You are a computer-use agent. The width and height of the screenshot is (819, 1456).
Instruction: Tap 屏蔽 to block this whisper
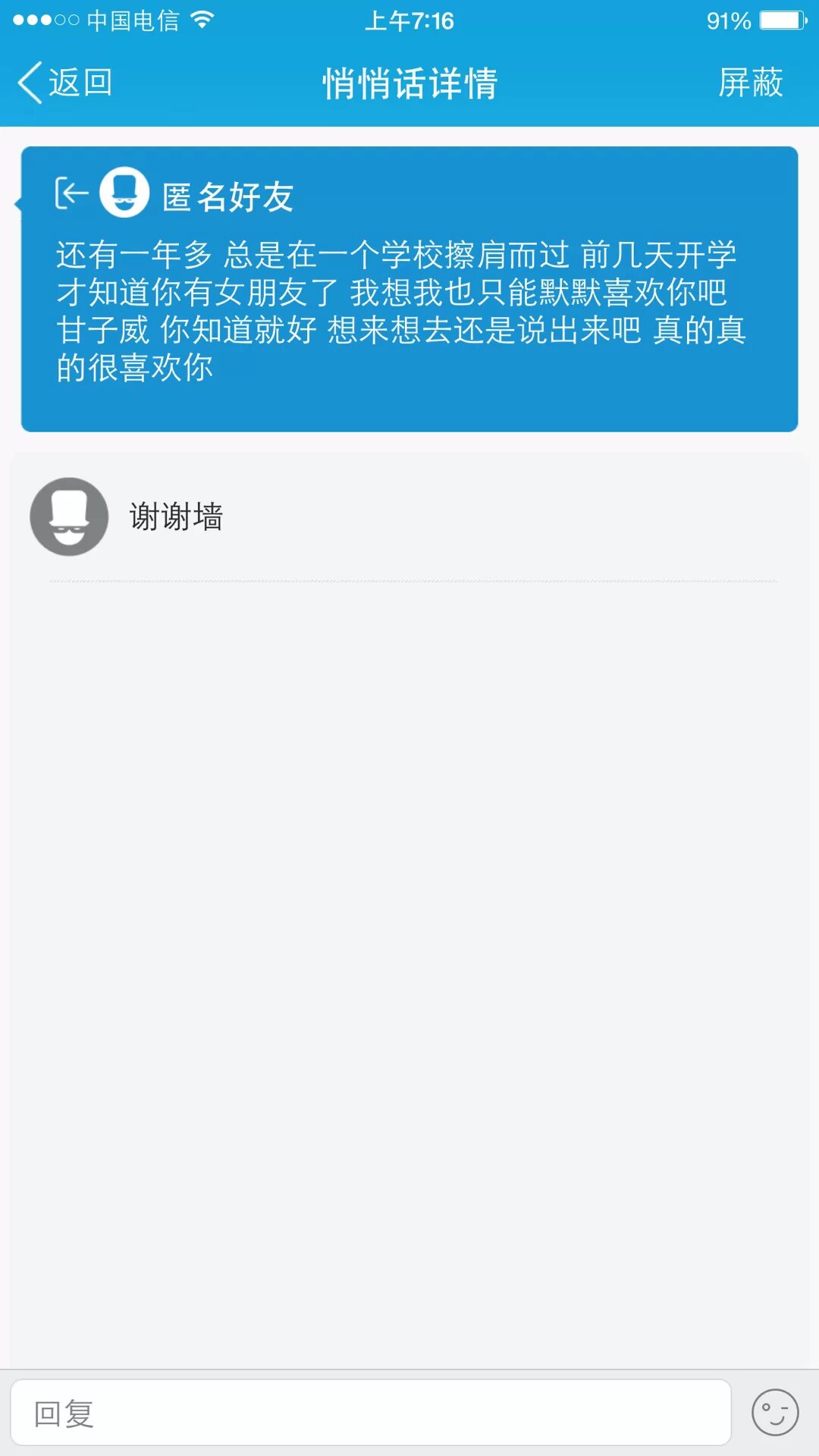pyautogui.click(x=750, y=83)
